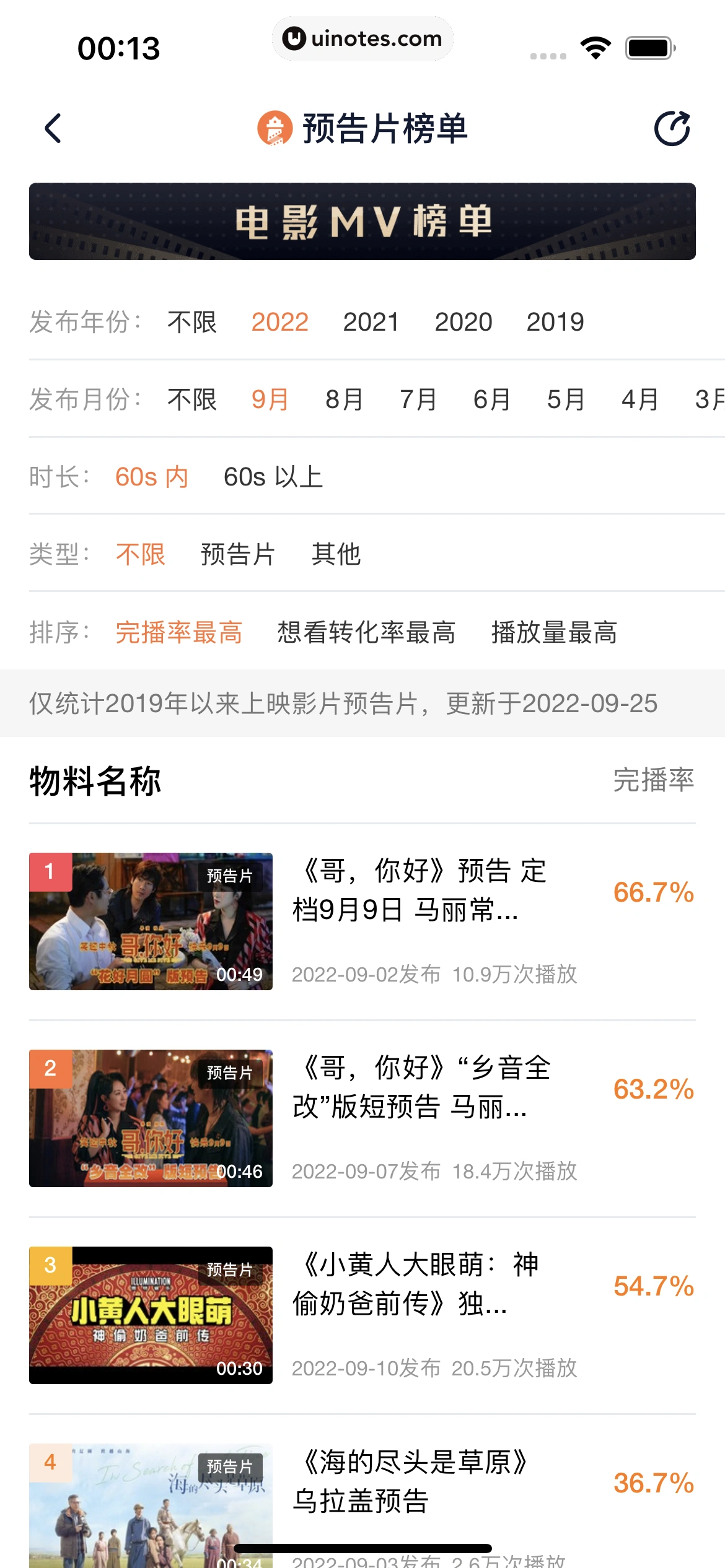Image resolution: width=725 pixels, height=1568 pixels.
Task: Filter type to 预告片 only
Action: pos(237,554)
